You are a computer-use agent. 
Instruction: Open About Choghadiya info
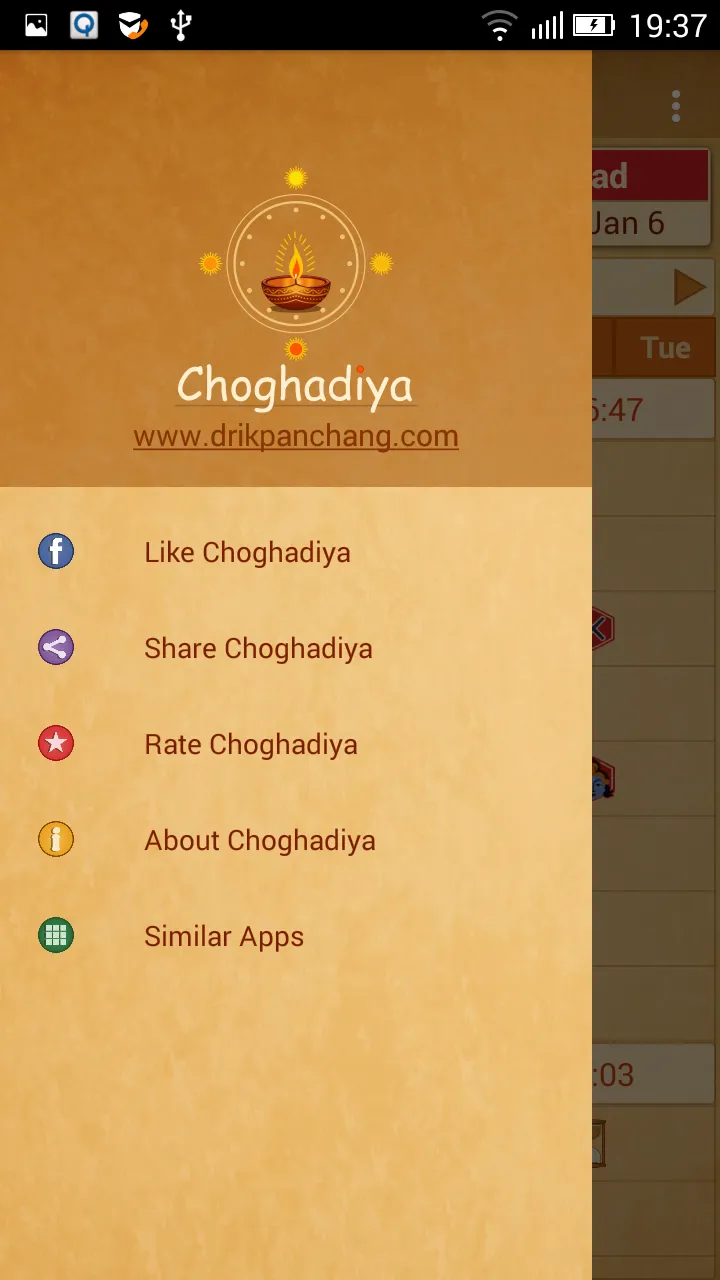pyautogui.click(x=259, y=840)
